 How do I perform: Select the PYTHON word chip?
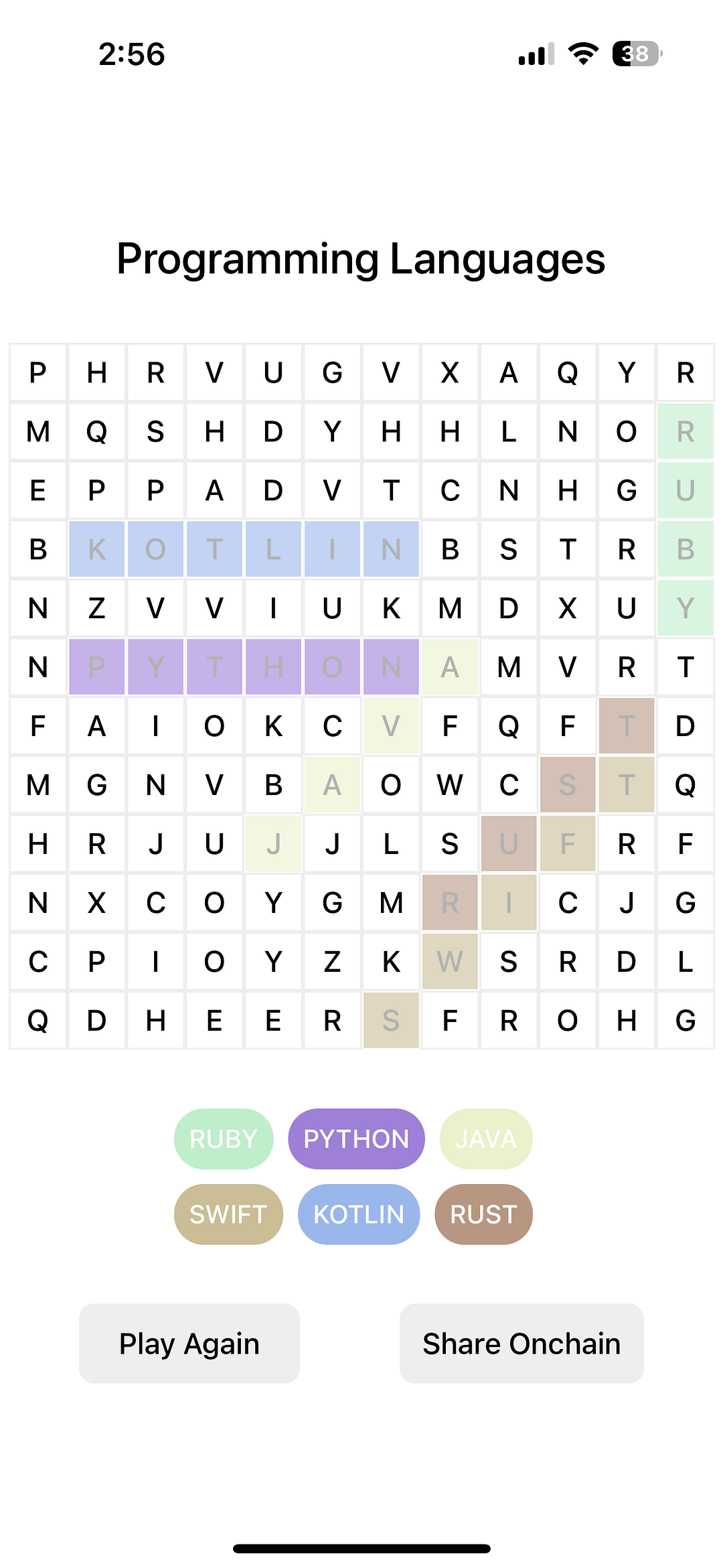[x=356, y=1139]
